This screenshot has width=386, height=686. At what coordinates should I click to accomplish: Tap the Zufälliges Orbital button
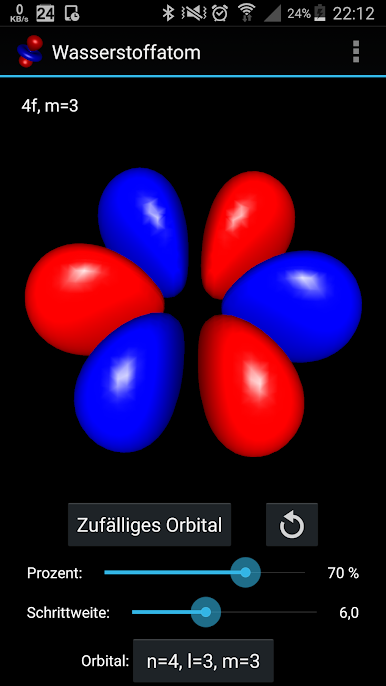coord(149,525)
